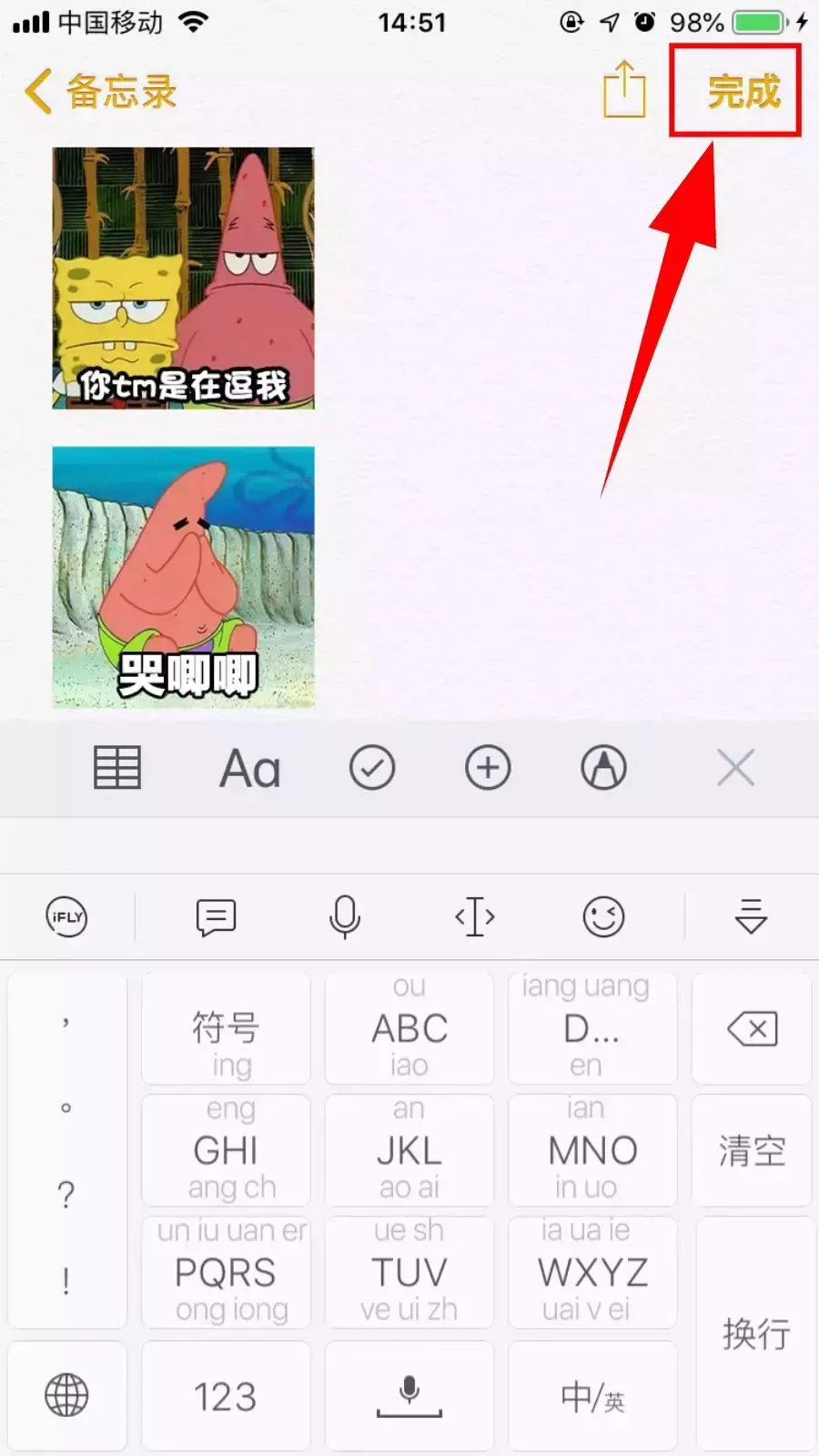This screenshot has height=1456, width=819.
Task: Go back to 备忘录 list
Action: [100, 92]
